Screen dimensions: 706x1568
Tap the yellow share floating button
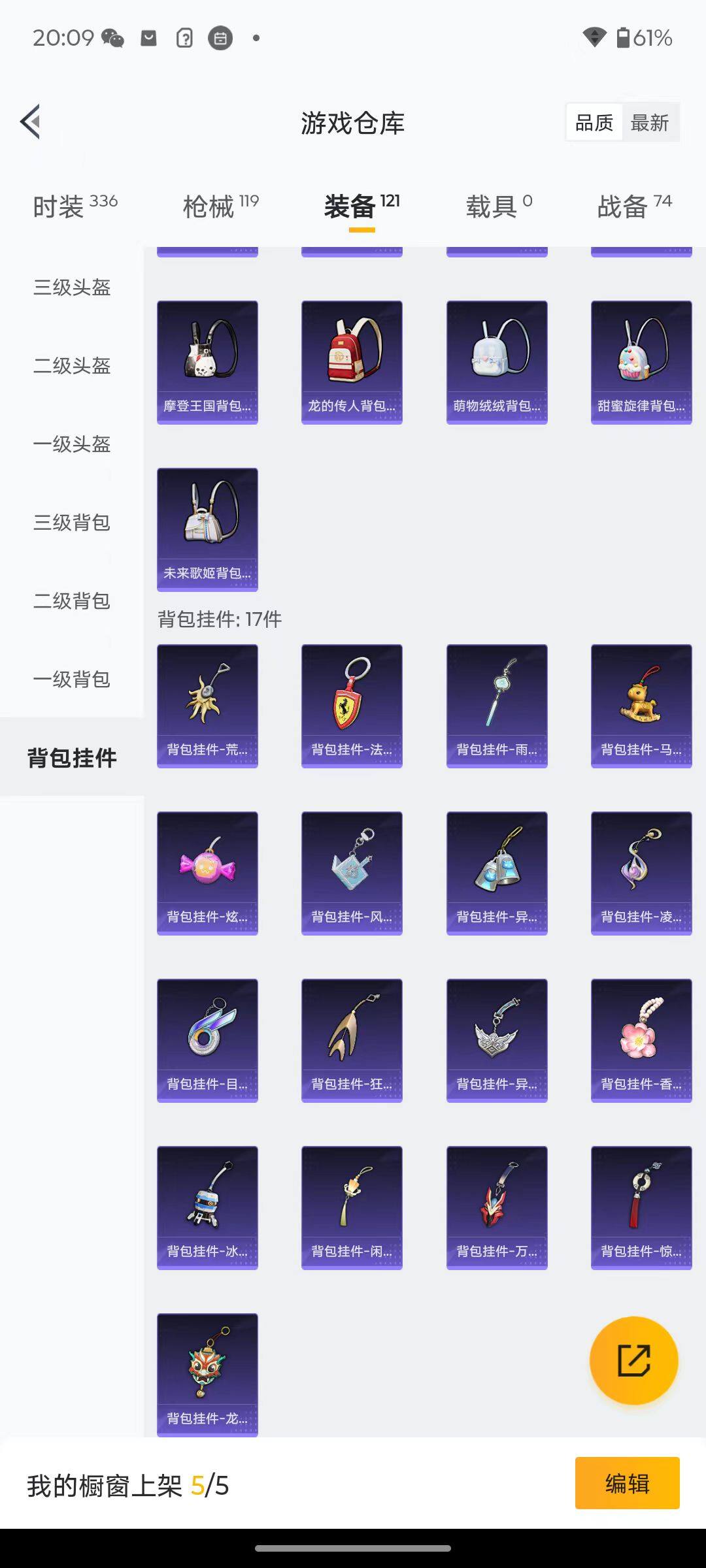point(633,1360)
